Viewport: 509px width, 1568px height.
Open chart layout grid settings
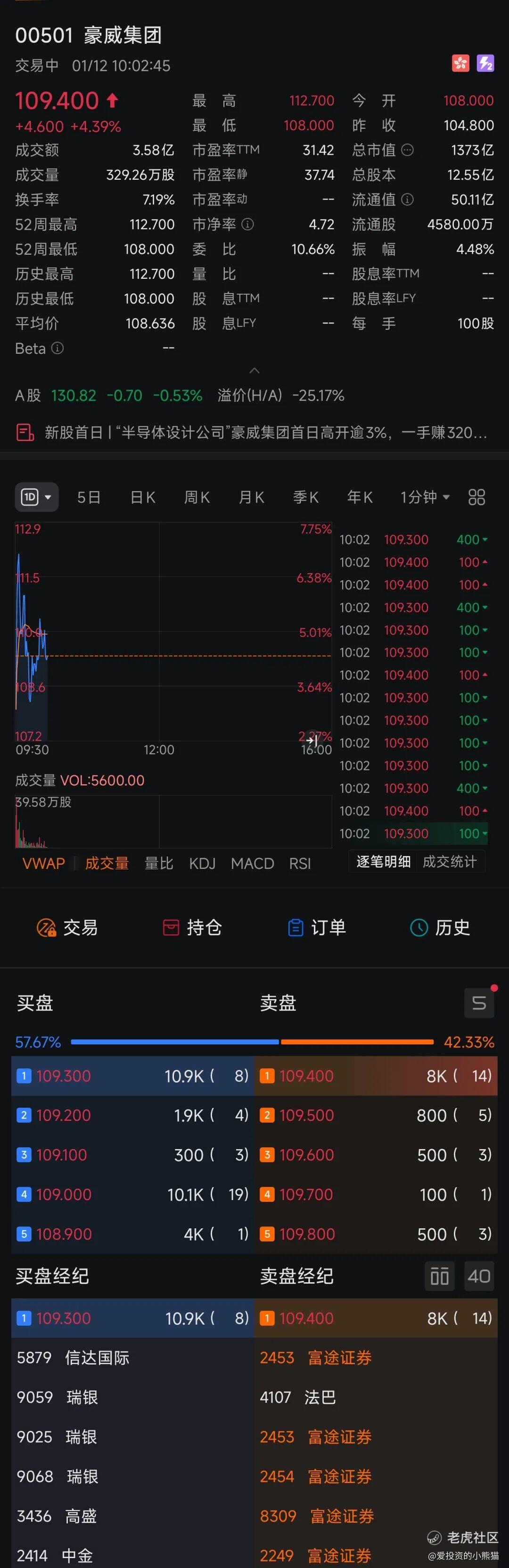[476, 497]
